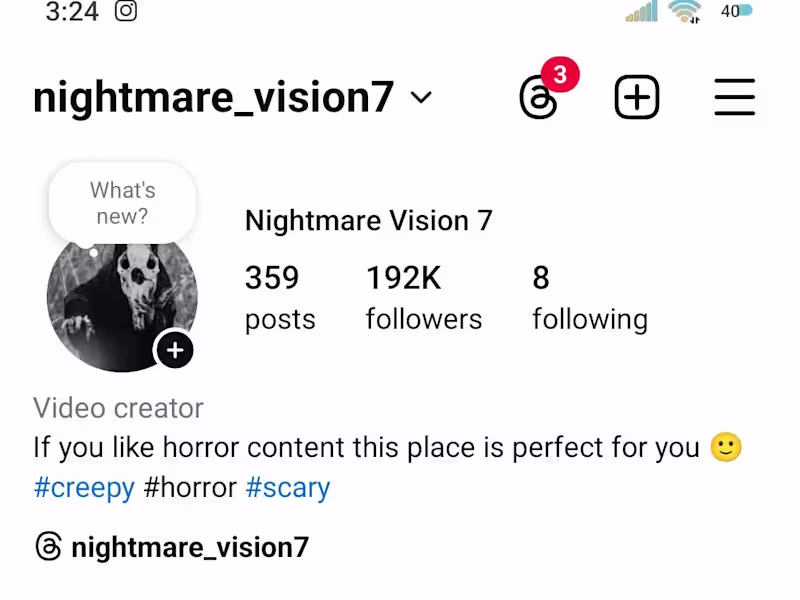Open the 8 following list

(589, 297)
